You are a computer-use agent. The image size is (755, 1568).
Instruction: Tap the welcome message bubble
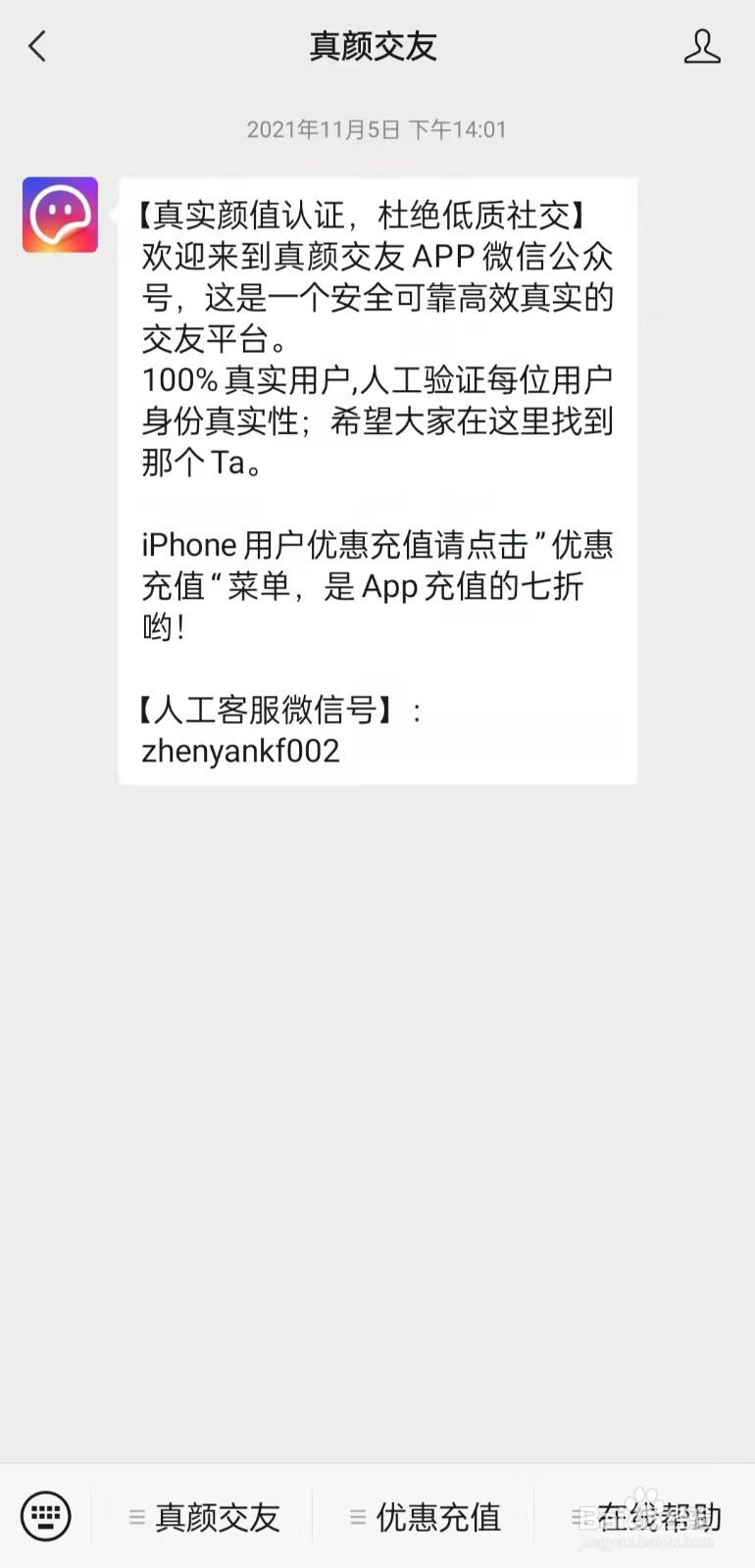pyautogui.click(x=377, y=480)
